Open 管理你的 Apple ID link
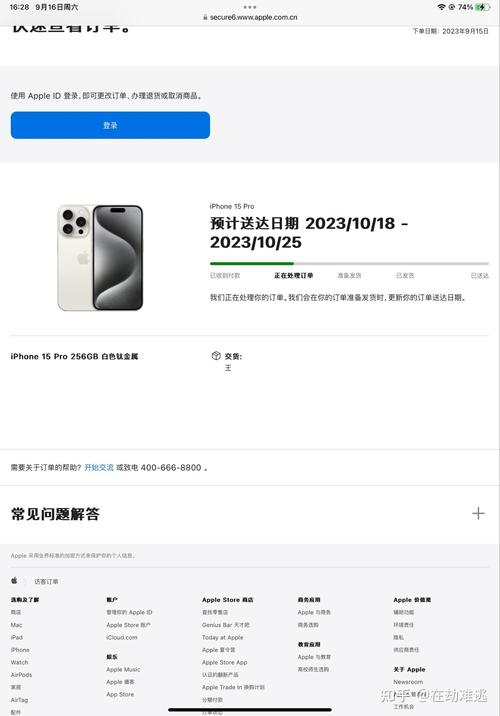 129,612
